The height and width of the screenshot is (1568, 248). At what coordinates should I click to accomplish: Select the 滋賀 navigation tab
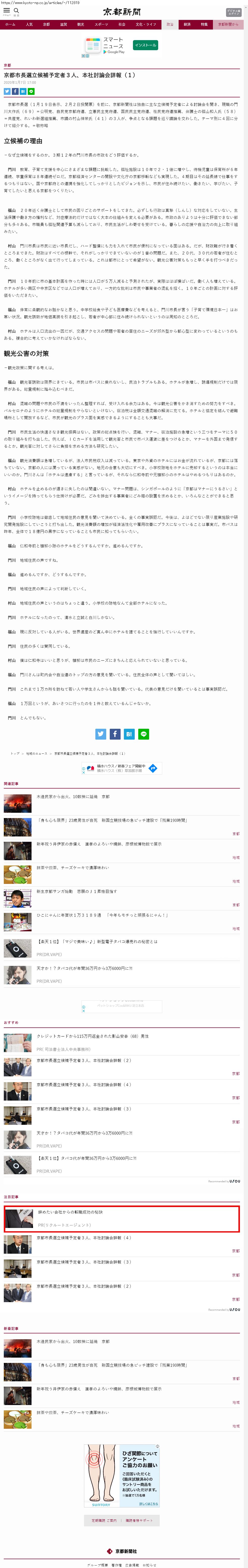[63, 24]
